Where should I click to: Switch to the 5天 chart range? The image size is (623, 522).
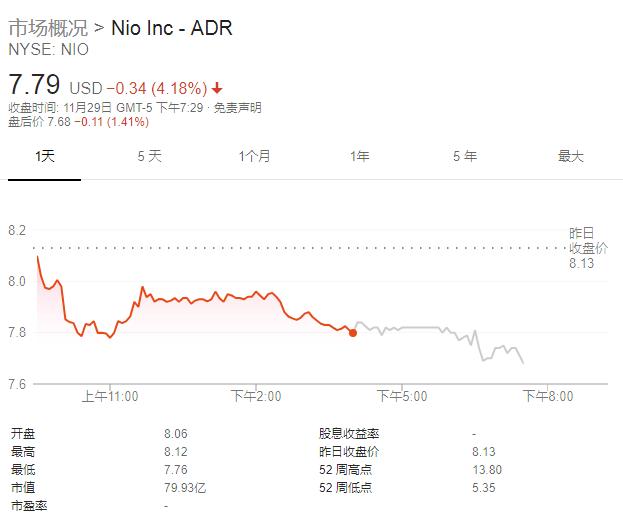tap(150, 156)
